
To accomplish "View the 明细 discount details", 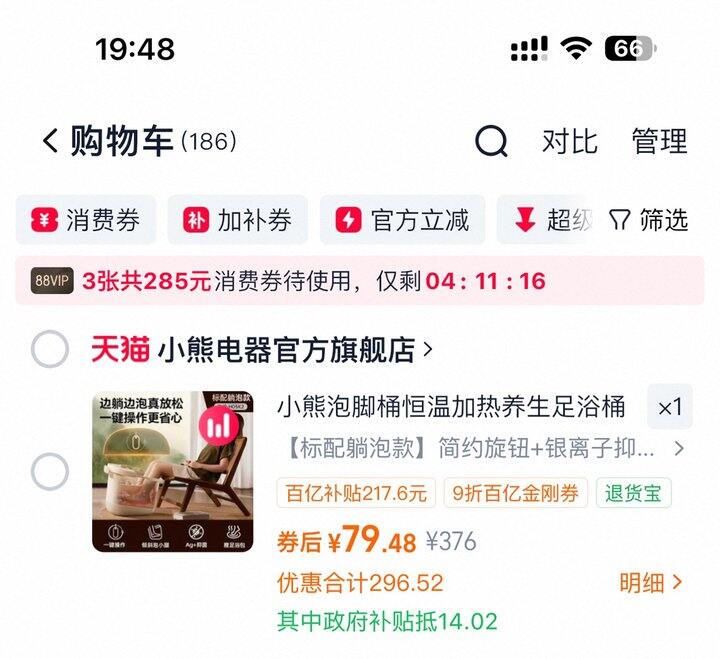I will point(650,582).
